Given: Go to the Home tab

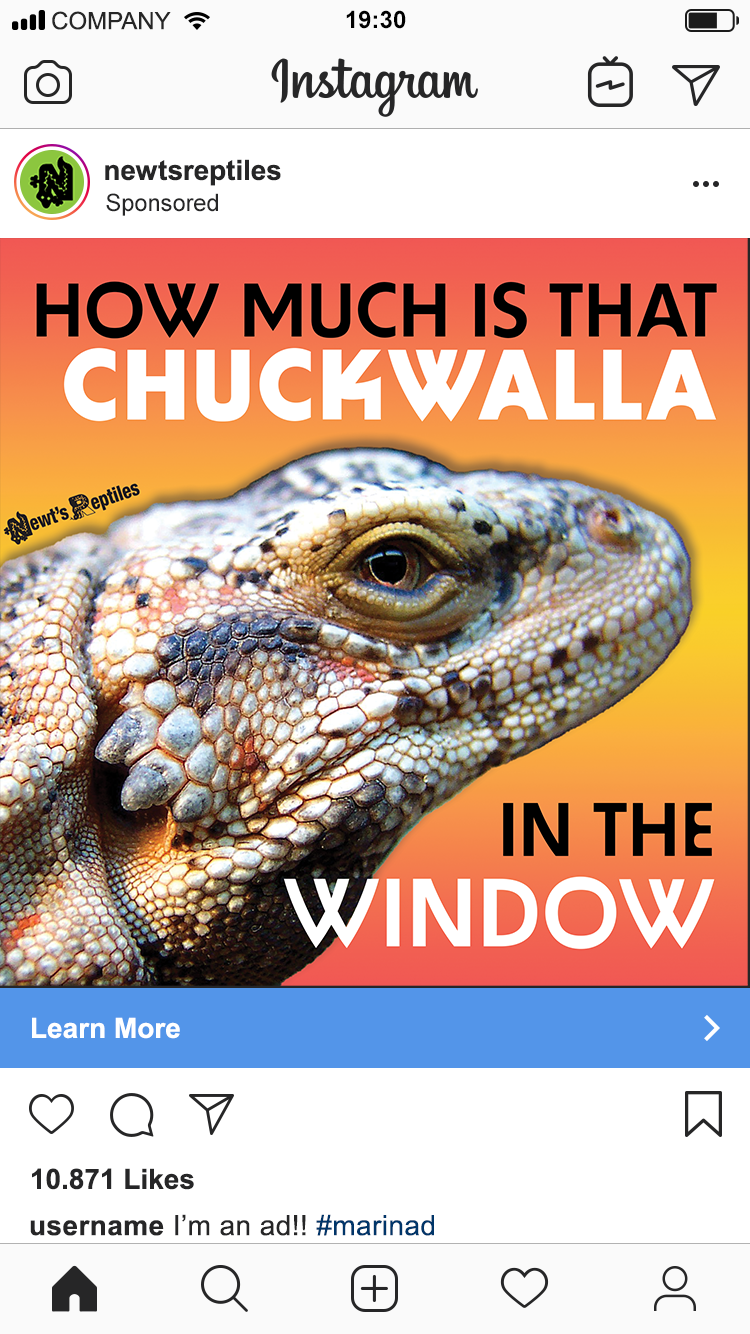Looking at the screenshot, I should pos(75,1289).
